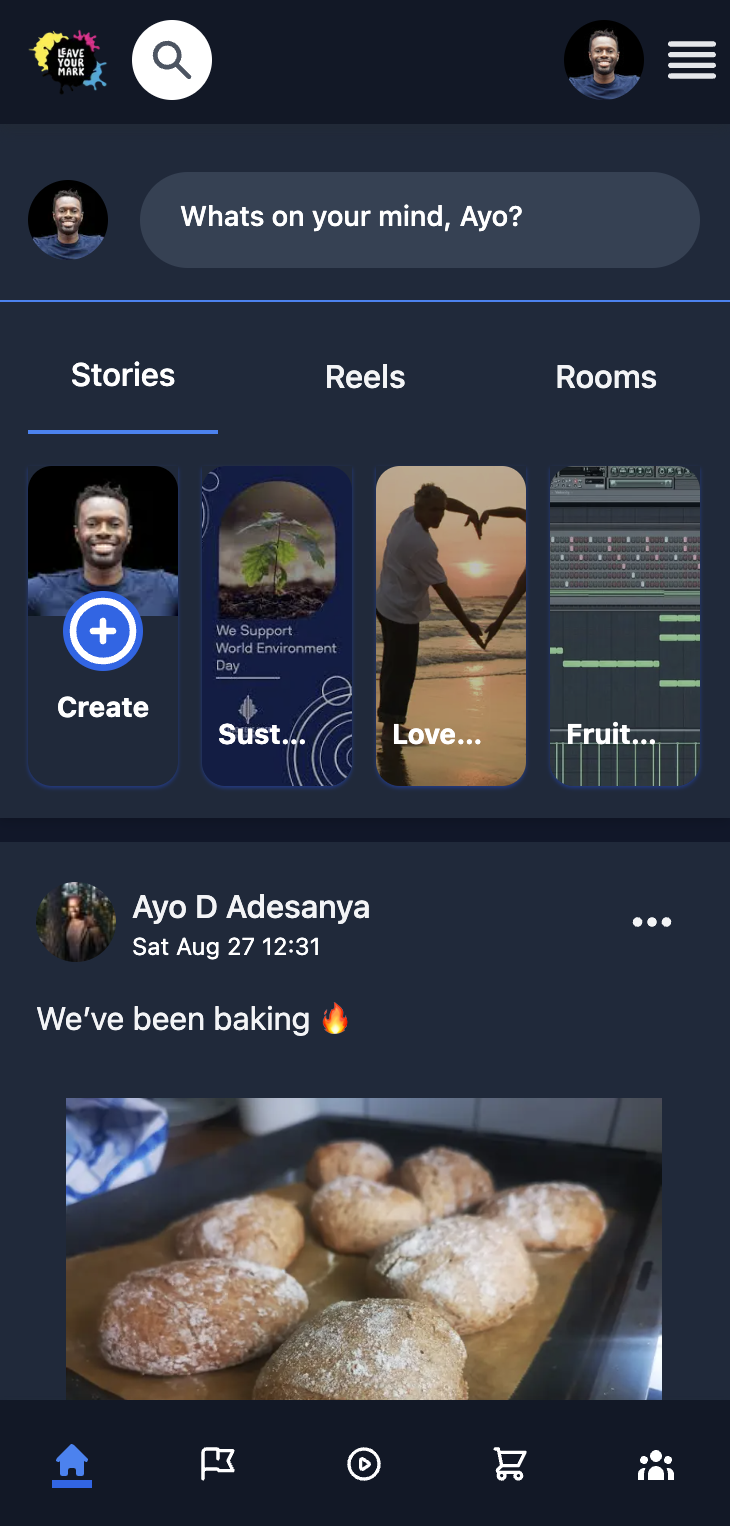Viewport: 730px width, 1526px height.
Task: Switch to the Reels tab
Action: pyautogui.click(x=365, y=377)
